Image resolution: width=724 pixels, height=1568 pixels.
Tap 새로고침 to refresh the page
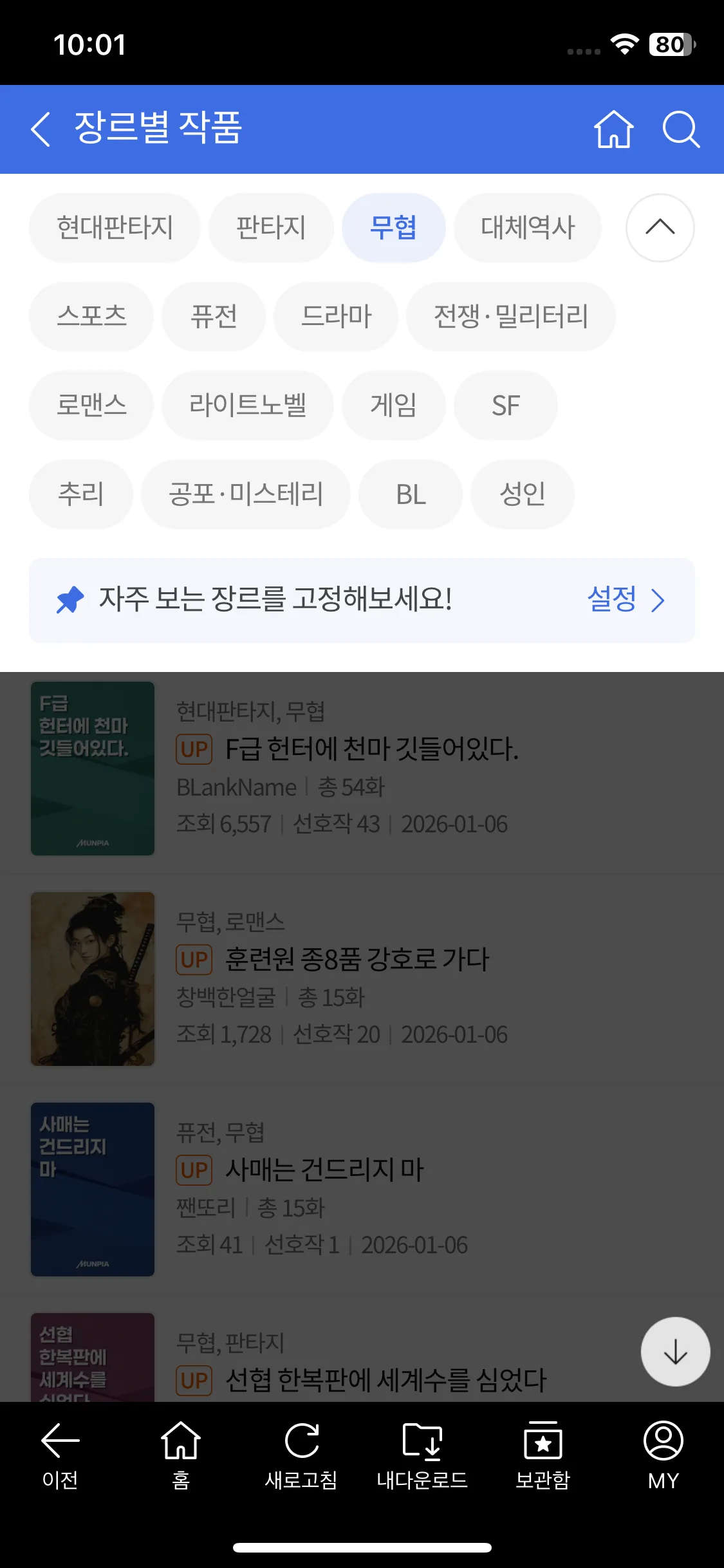pos(301,1456)
